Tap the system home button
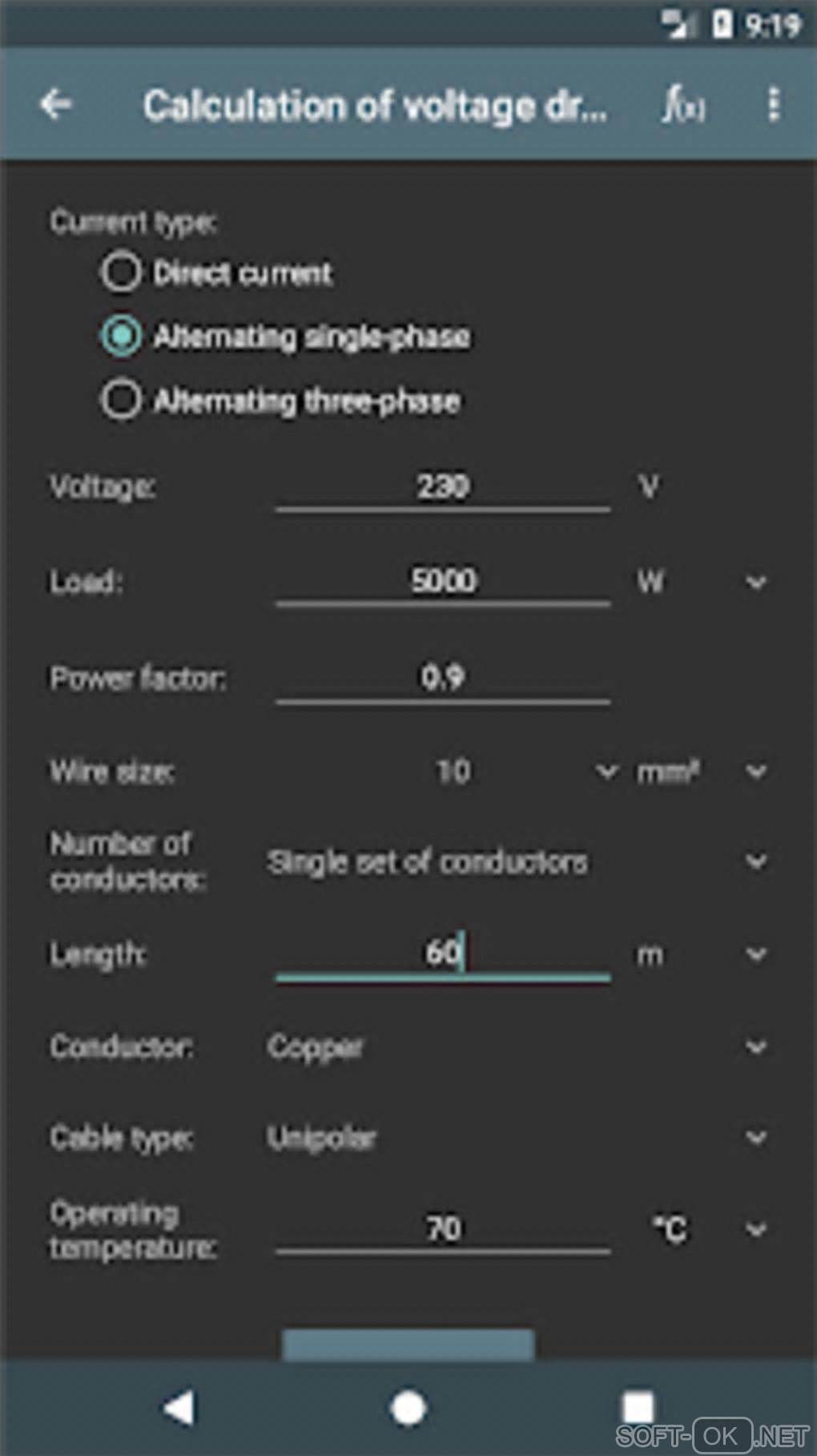The image size is (817, 1456). coord(408,1408)
